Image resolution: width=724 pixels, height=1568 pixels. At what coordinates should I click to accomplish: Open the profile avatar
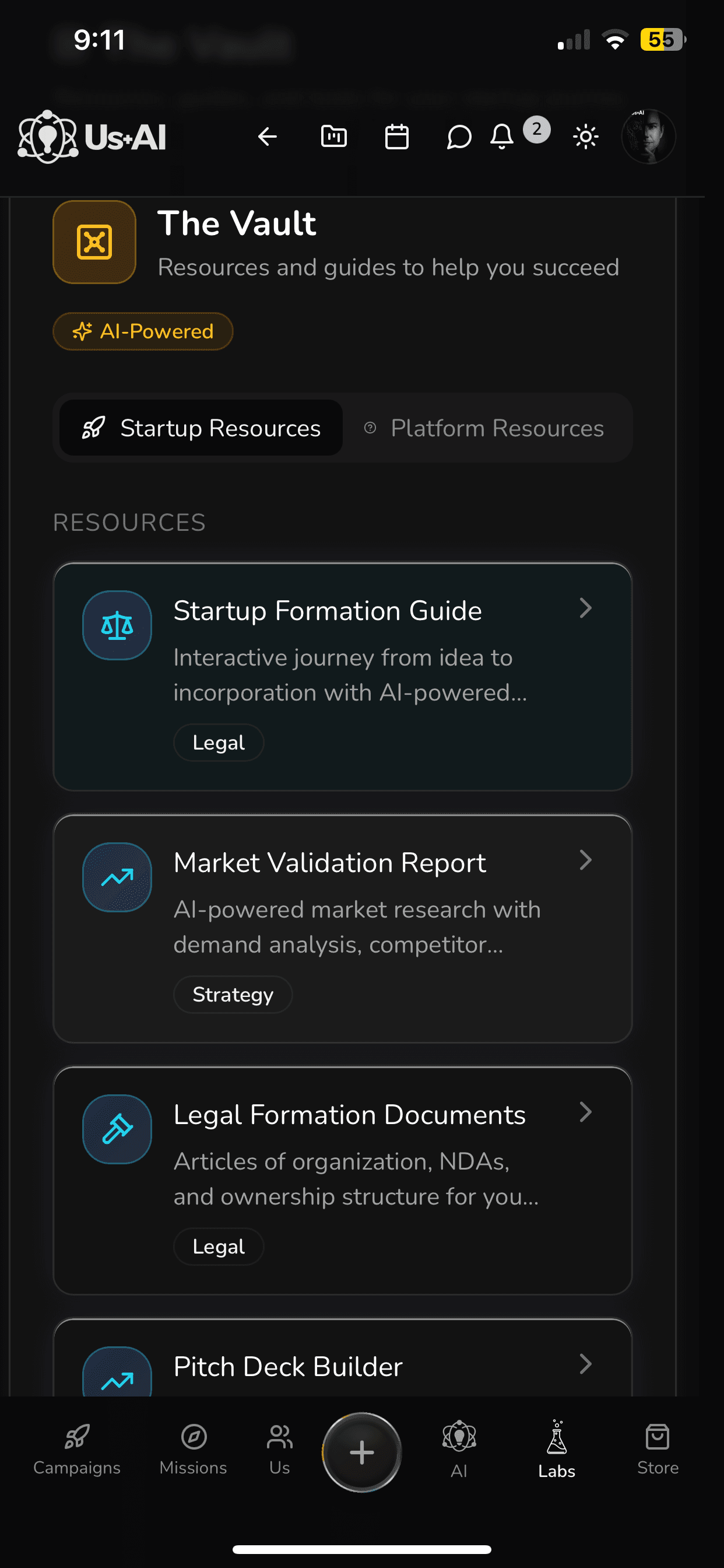tap(649, 136)
